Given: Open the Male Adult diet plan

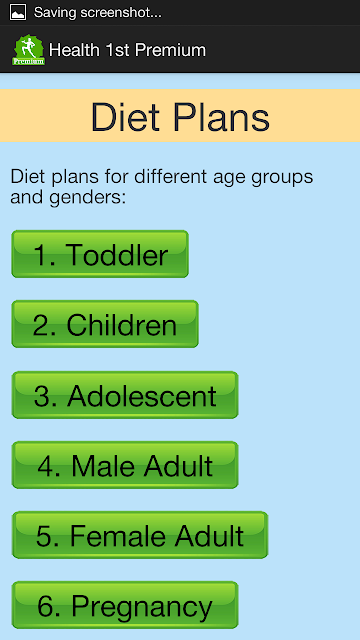Looking at the screenshot, I should pyautogui.click(x=125, y=465).
